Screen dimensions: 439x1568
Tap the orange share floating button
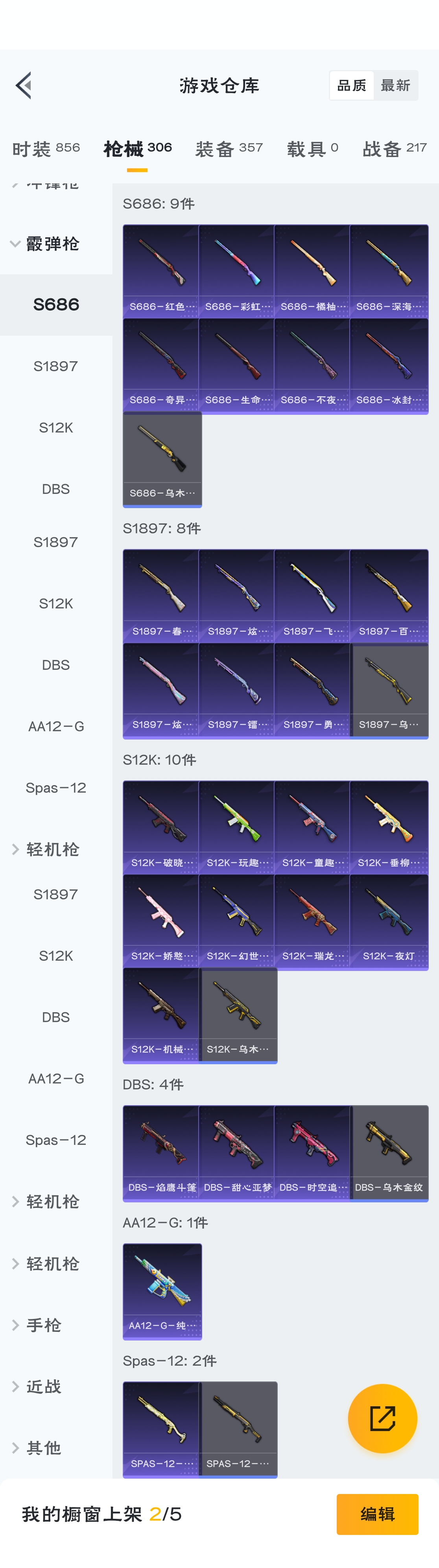coord(382,1418)
